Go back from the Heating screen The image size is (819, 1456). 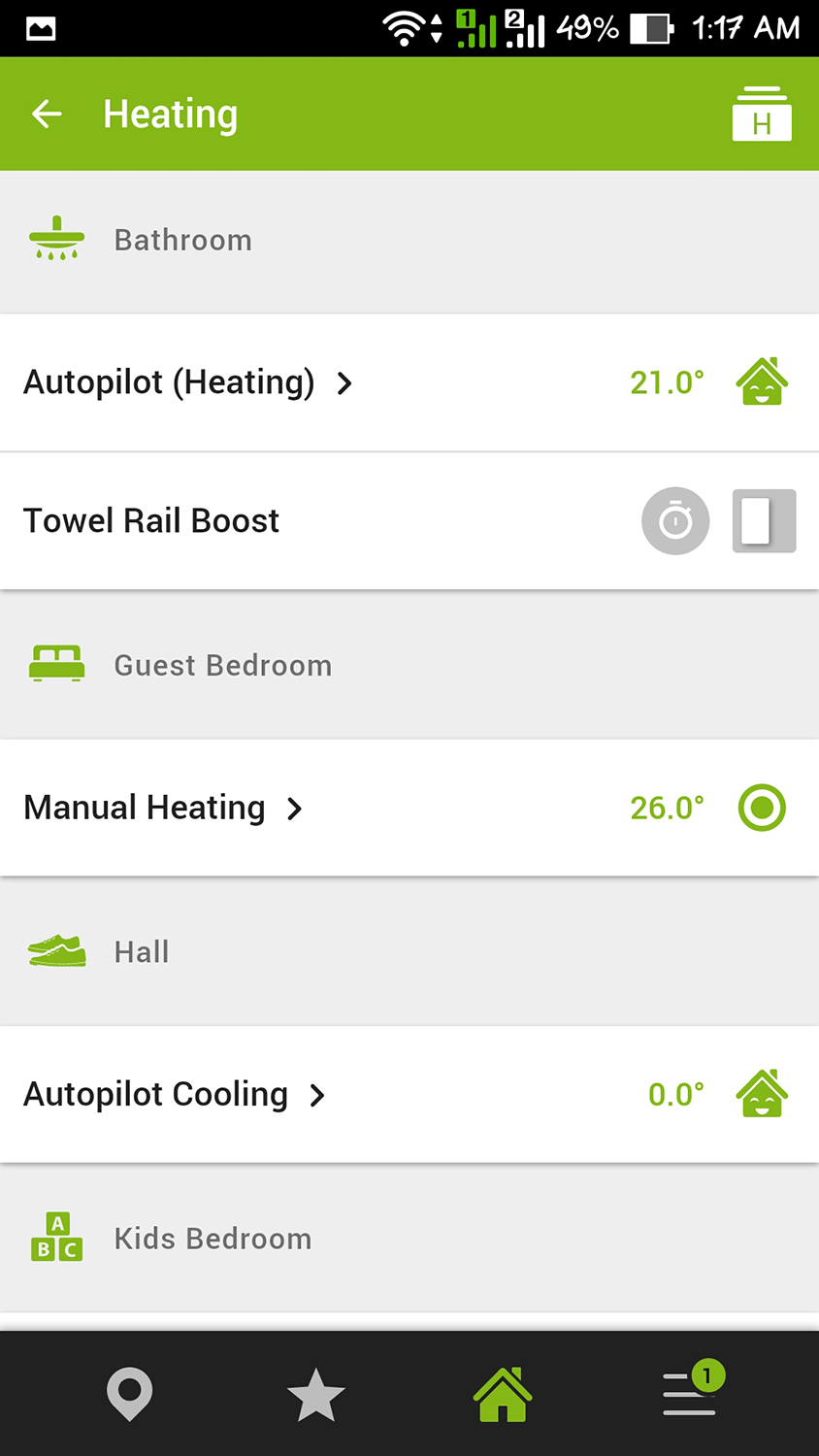(47, 115)
